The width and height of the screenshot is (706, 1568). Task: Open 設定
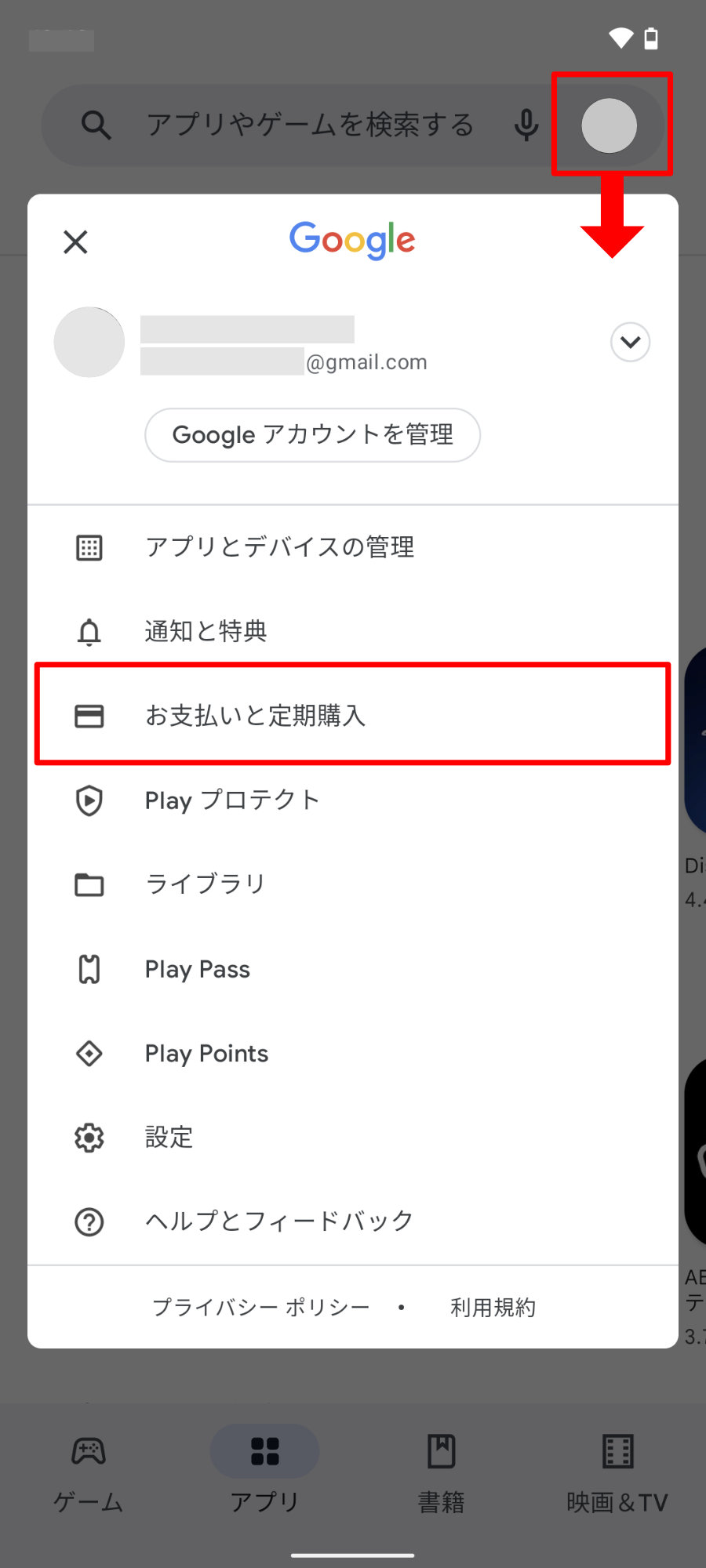[x=353, y=1137]
